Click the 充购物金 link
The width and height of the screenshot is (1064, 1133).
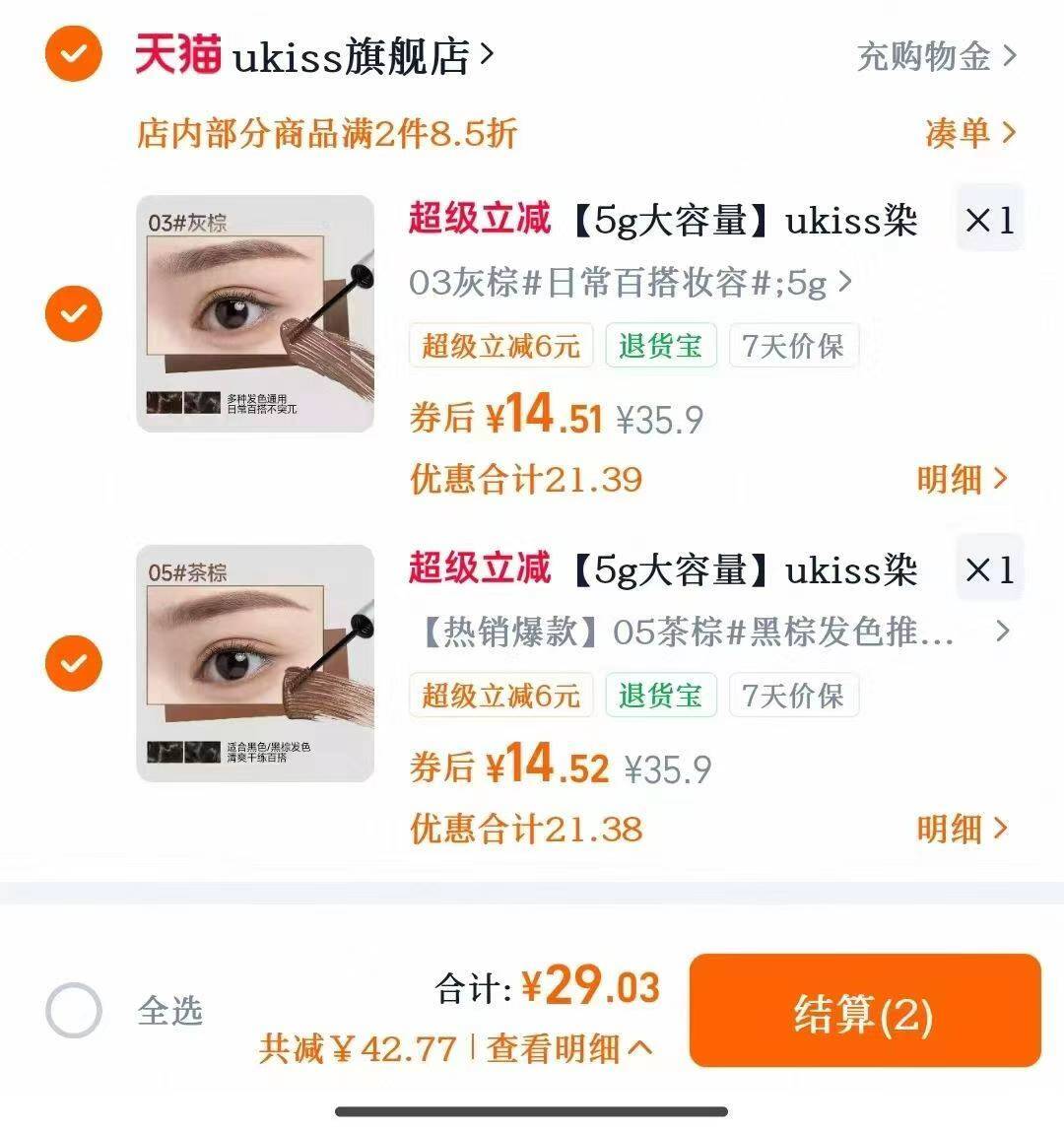coord(931,56)
